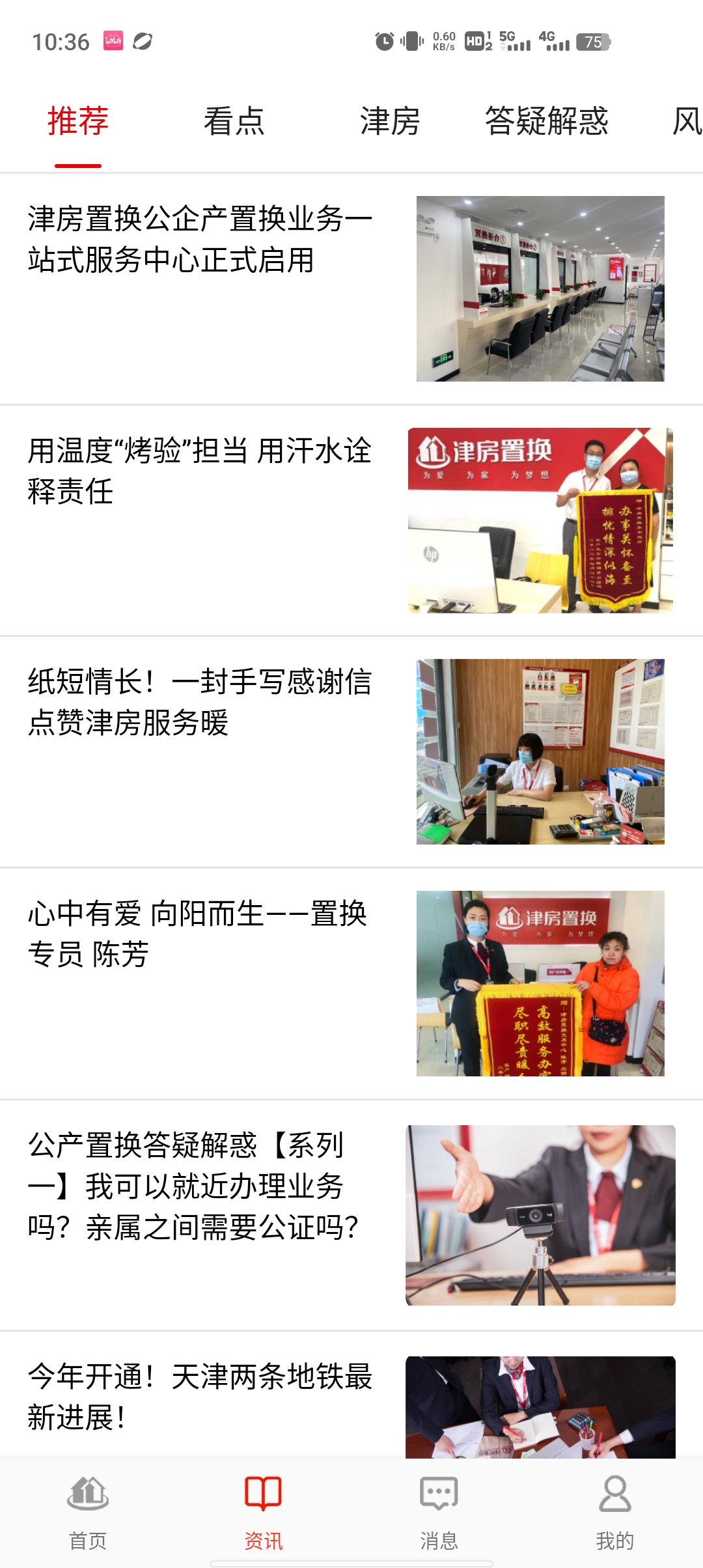Switch to the 看点 tab
The width and height of the screenshot is (703, 1568).
click(234, 122)
